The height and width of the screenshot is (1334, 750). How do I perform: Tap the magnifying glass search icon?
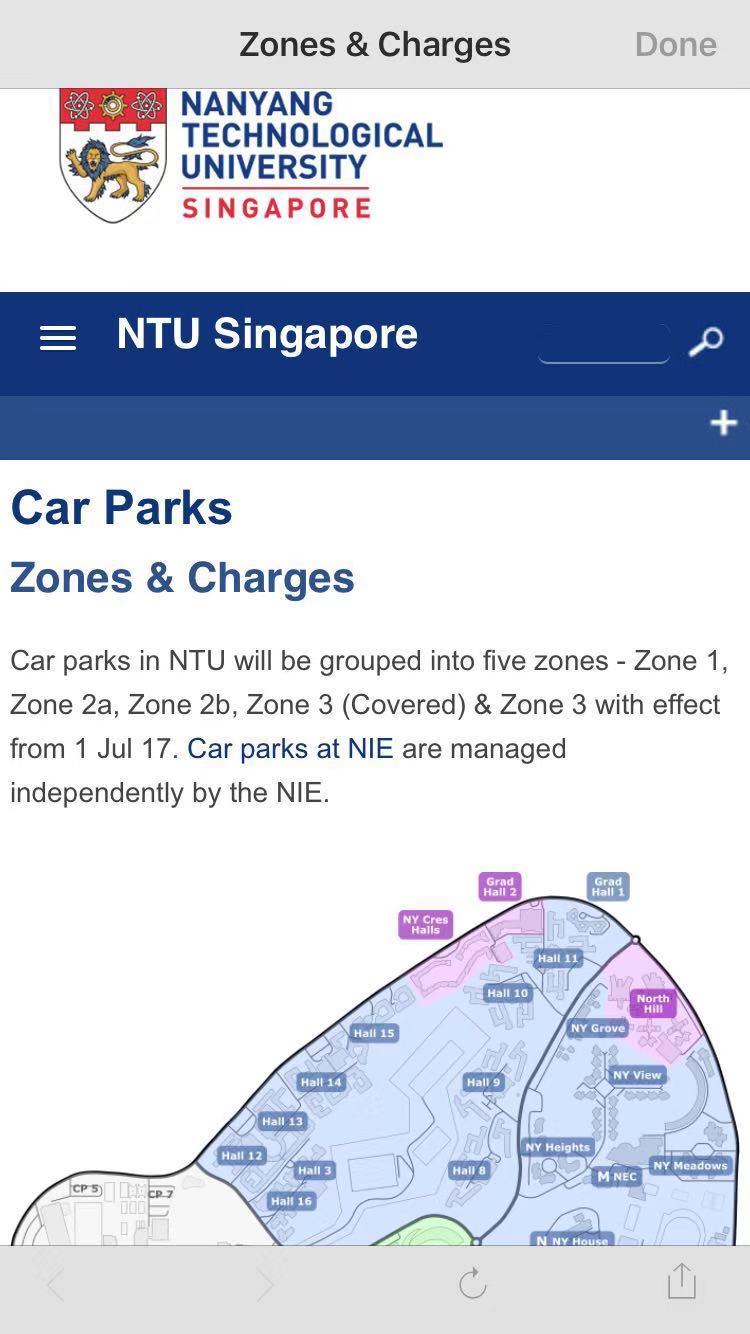click(x=705, y=342)
